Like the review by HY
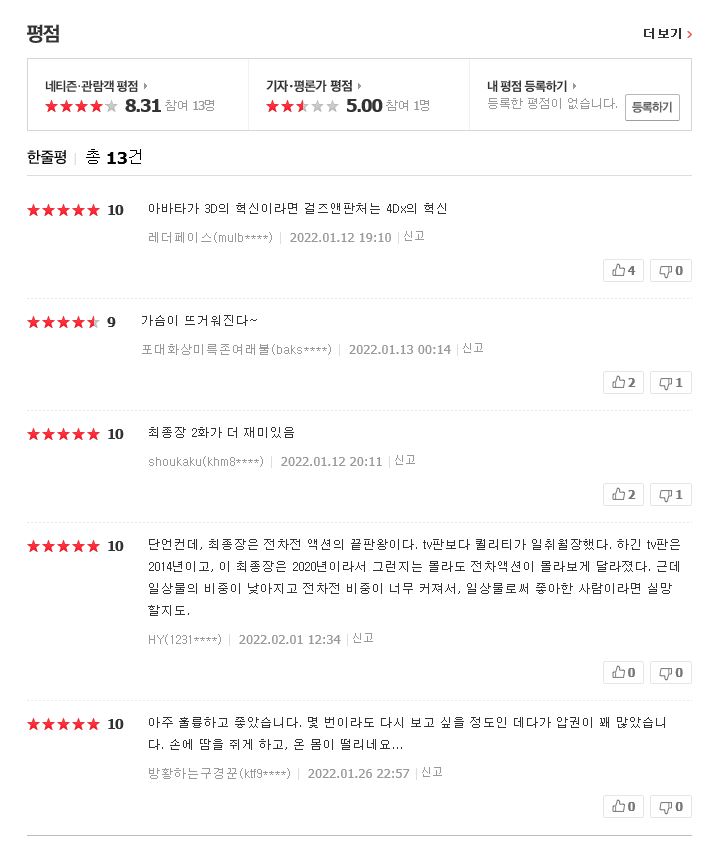The image size is (719, 848). 624,672
